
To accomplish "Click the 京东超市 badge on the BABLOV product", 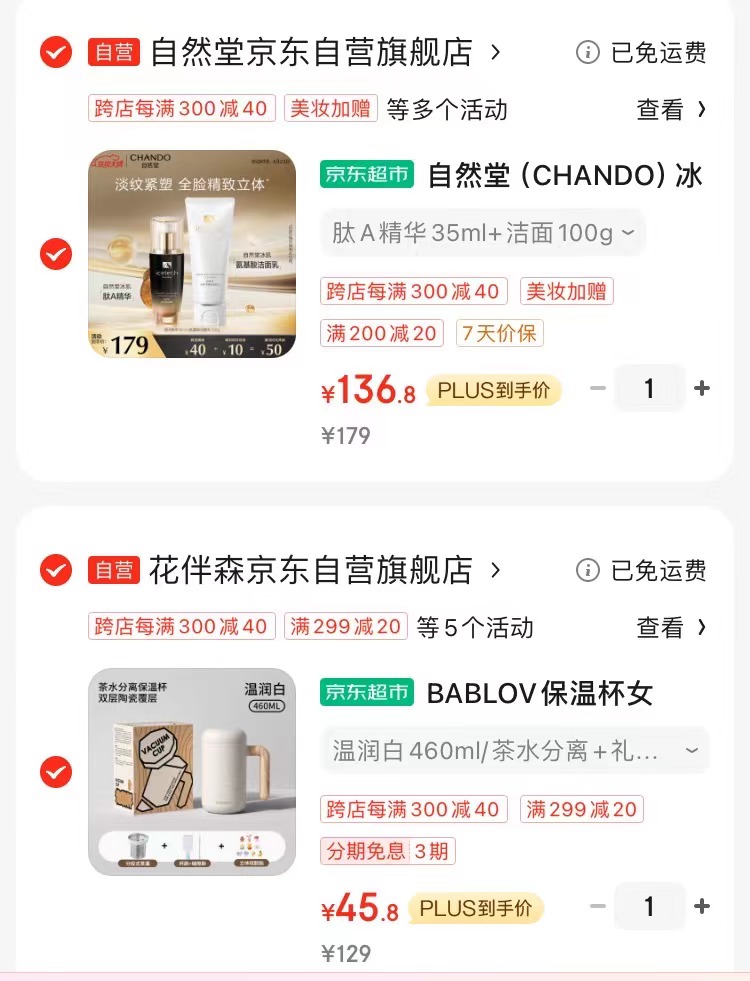I will point(366,691).
